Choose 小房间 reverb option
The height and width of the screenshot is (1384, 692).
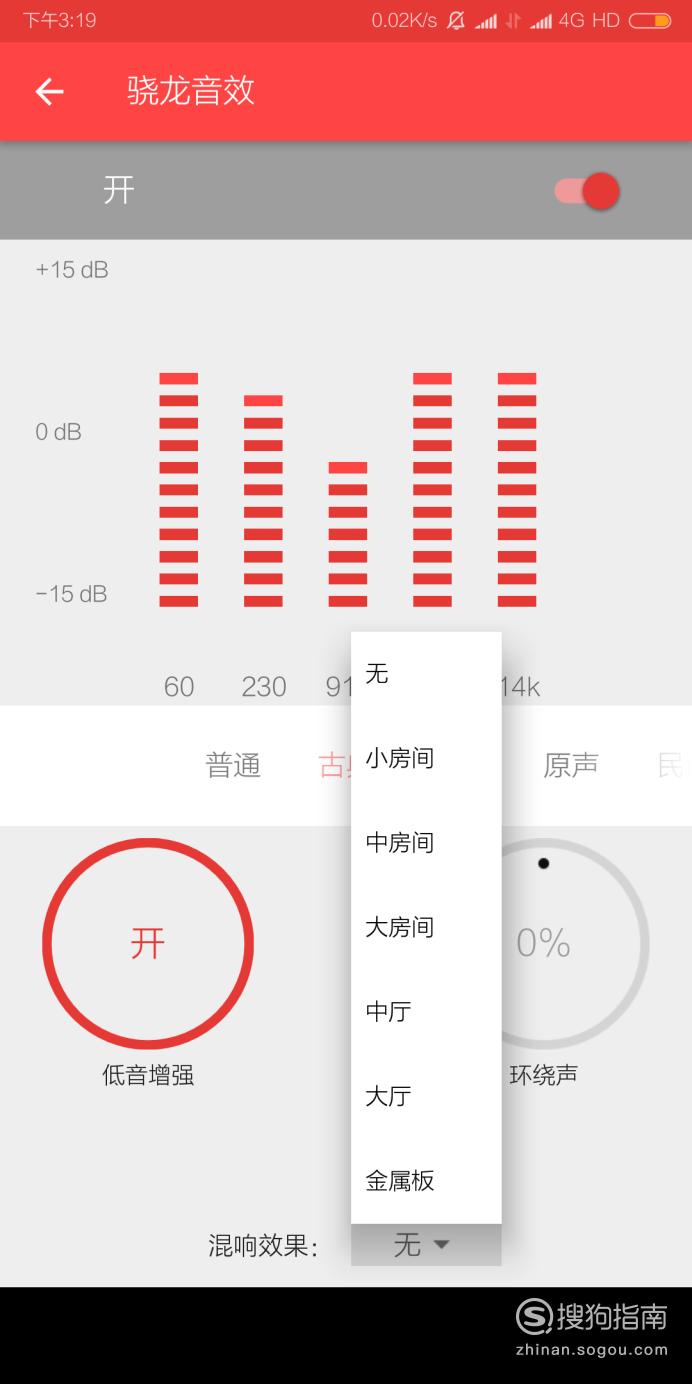(x=426, y=758)
